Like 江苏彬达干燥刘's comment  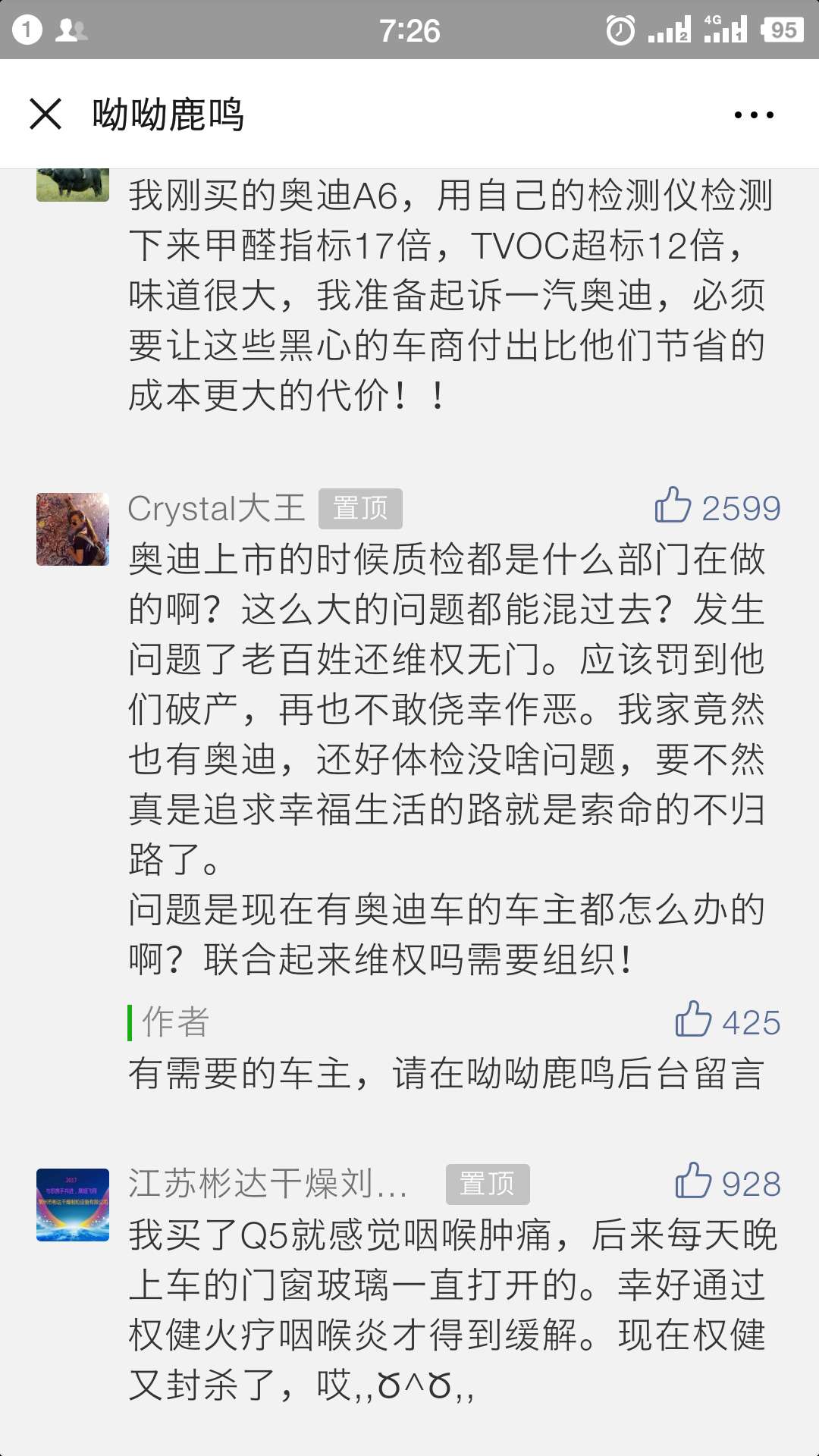[694, 1181]
